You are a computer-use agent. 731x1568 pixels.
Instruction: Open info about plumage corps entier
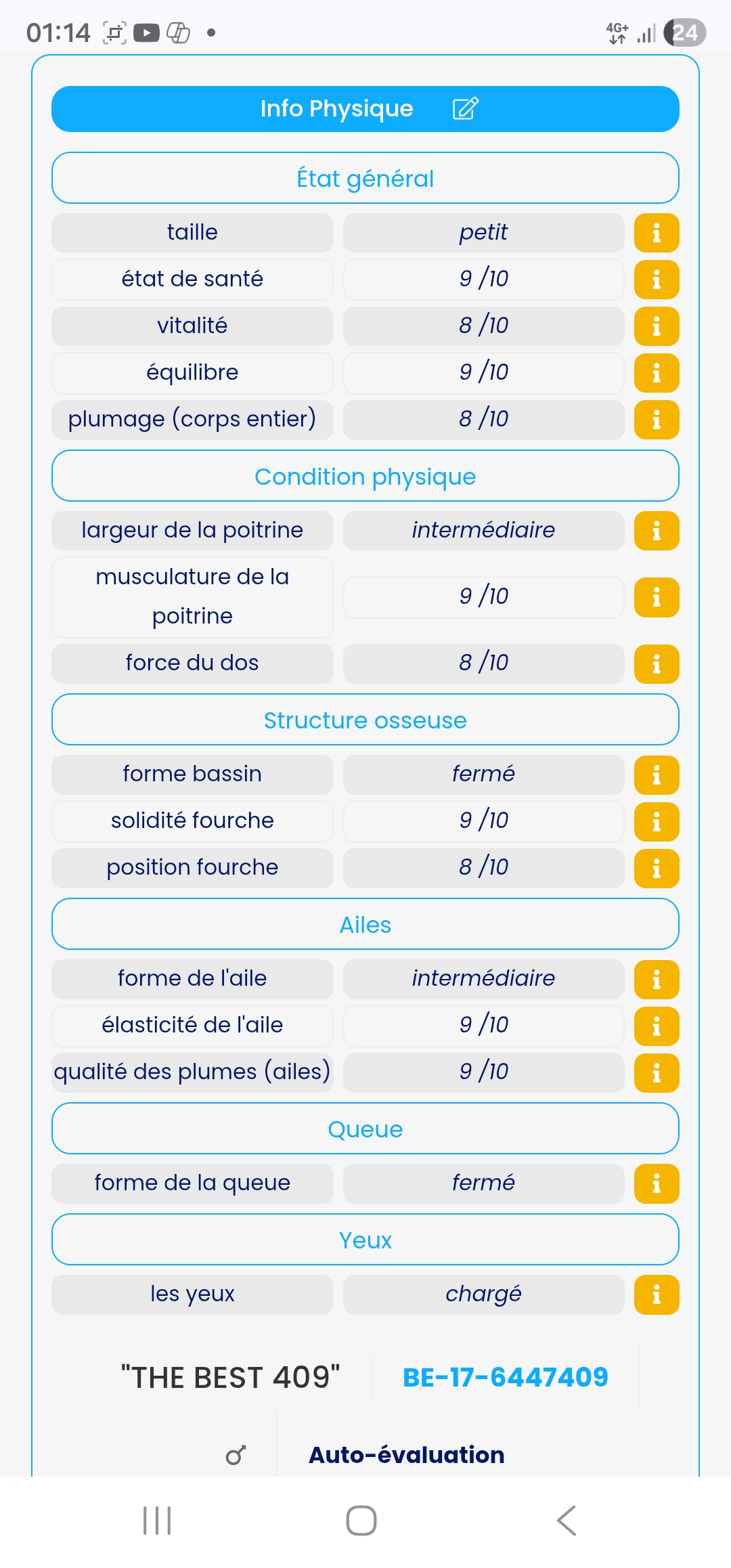click(x=656, y=419)
